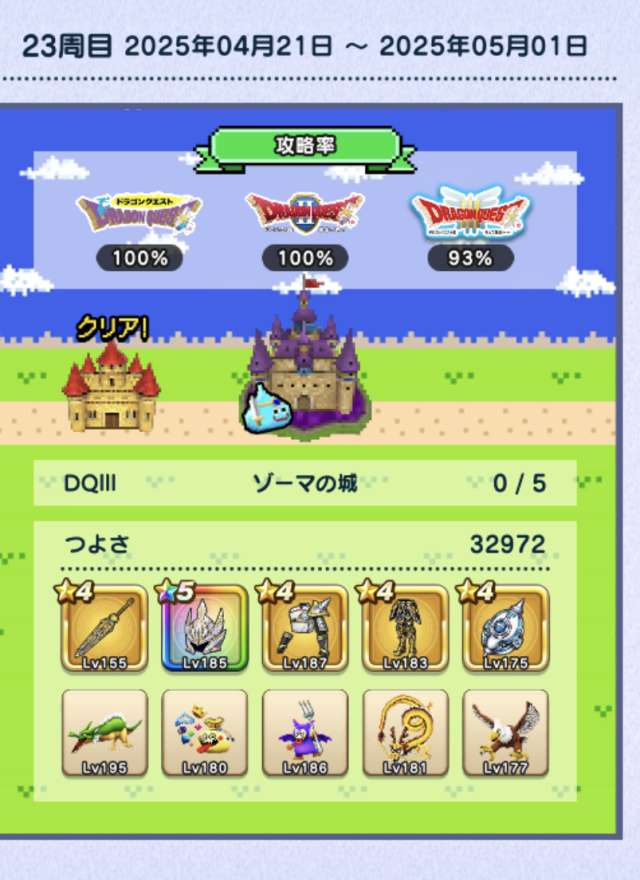Image resolution: width=640 pixels, height=880 pixels.
Task: Open the Lv187 armor equipment tile
Action: [x=304, y=628]
